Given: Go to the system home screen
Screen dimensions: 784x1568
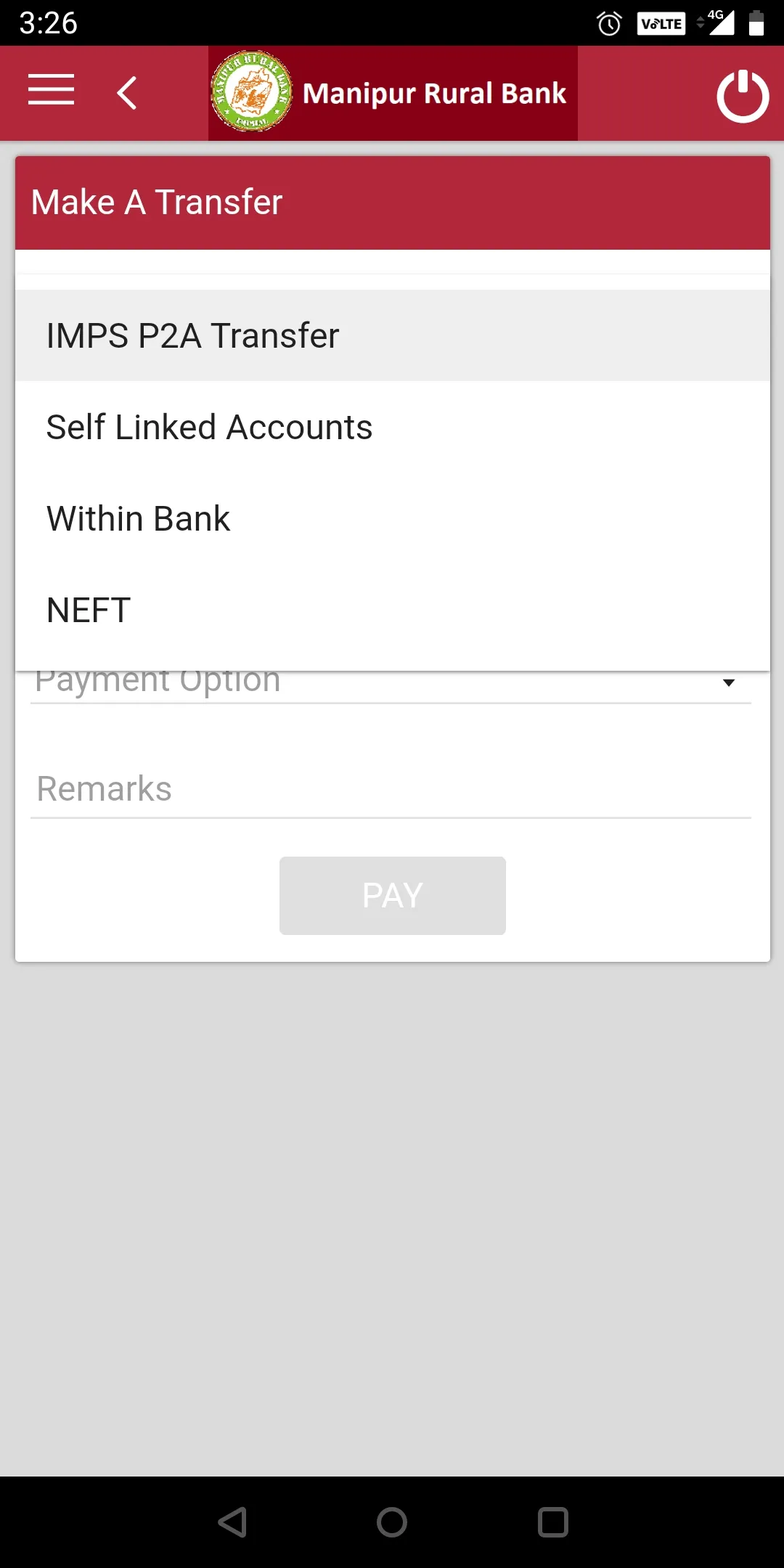Looking at the screenshot, I should coord(392,1522).
